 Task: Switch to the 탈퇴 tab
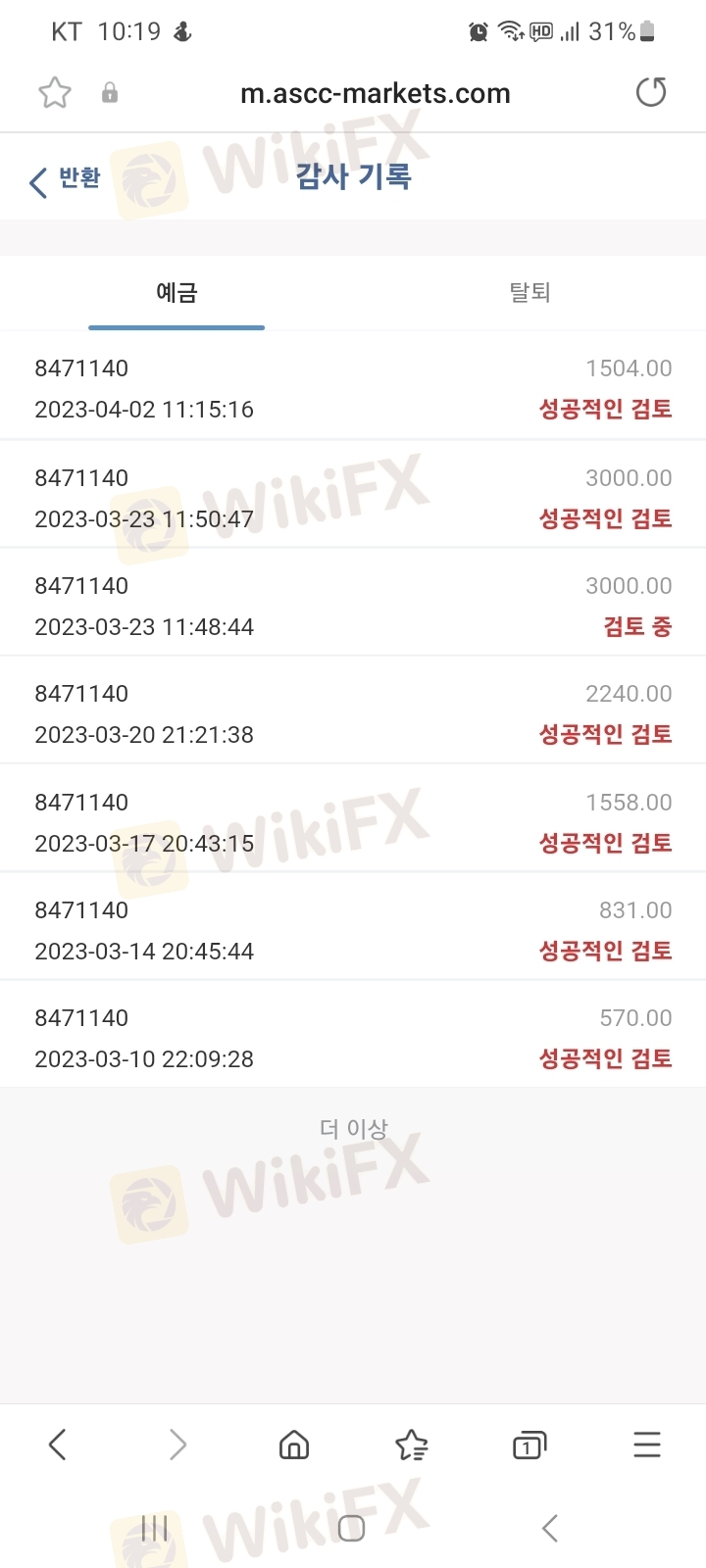(529, 293)
